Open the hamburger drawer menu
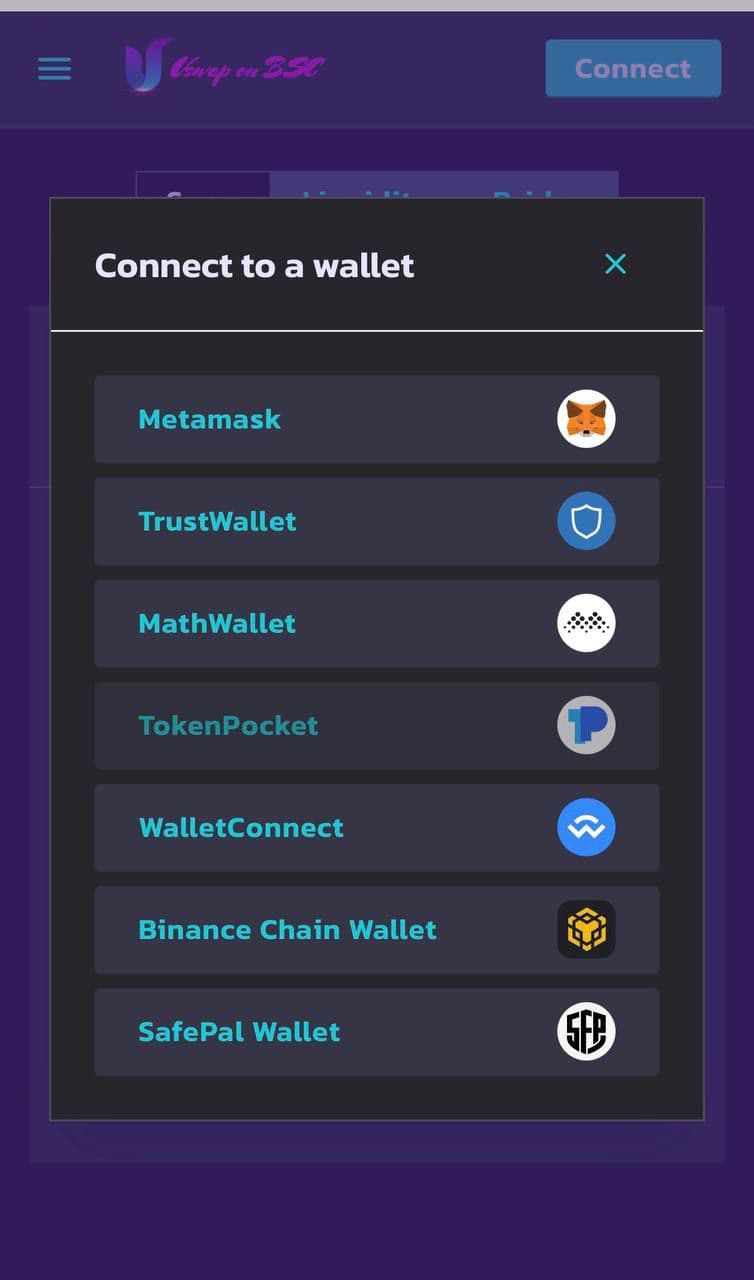Screen dimensions: 754x1280 [55, 69]
